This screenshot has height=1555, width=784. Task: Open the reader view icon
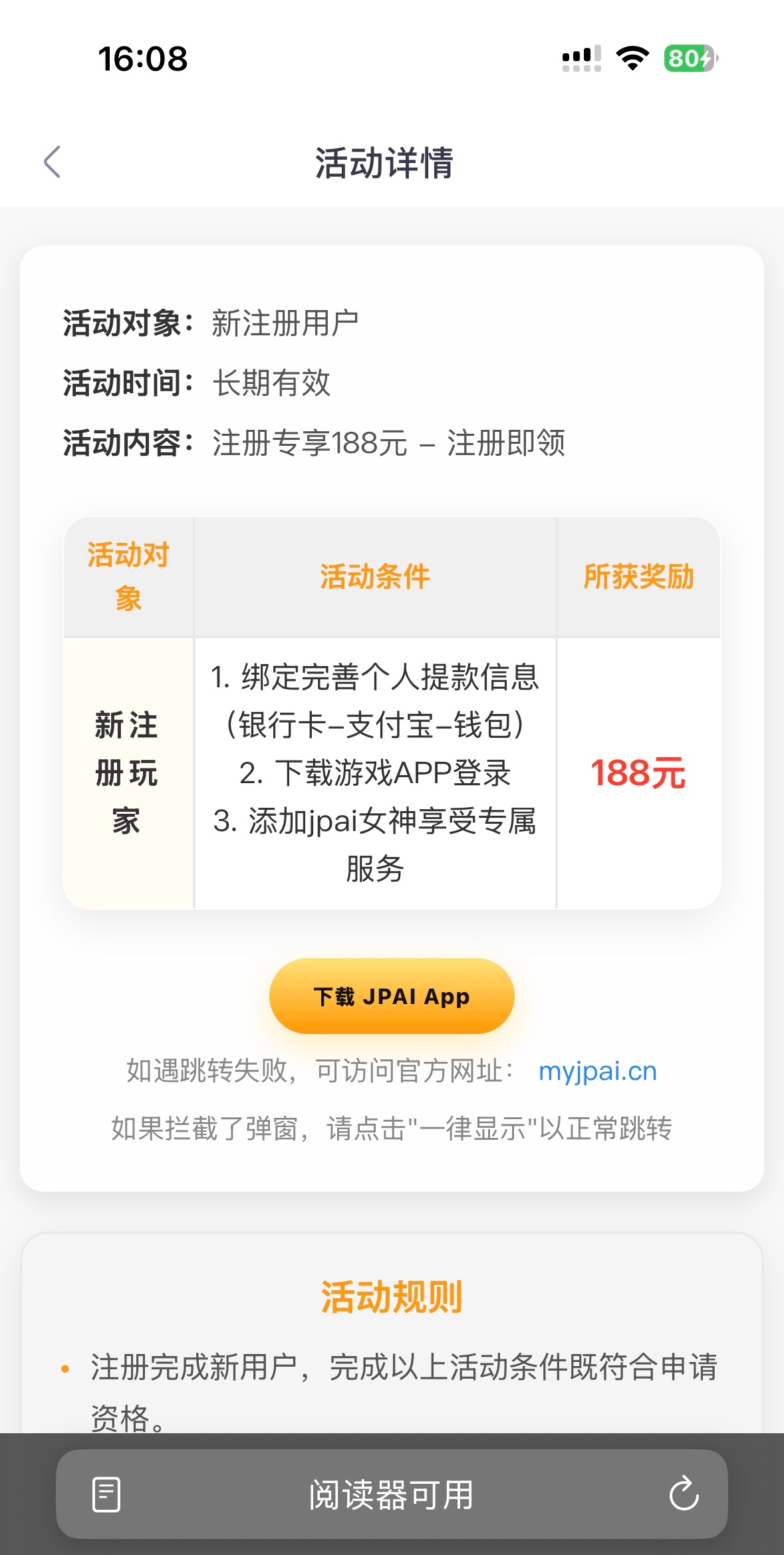click(x=106, y=1494)
